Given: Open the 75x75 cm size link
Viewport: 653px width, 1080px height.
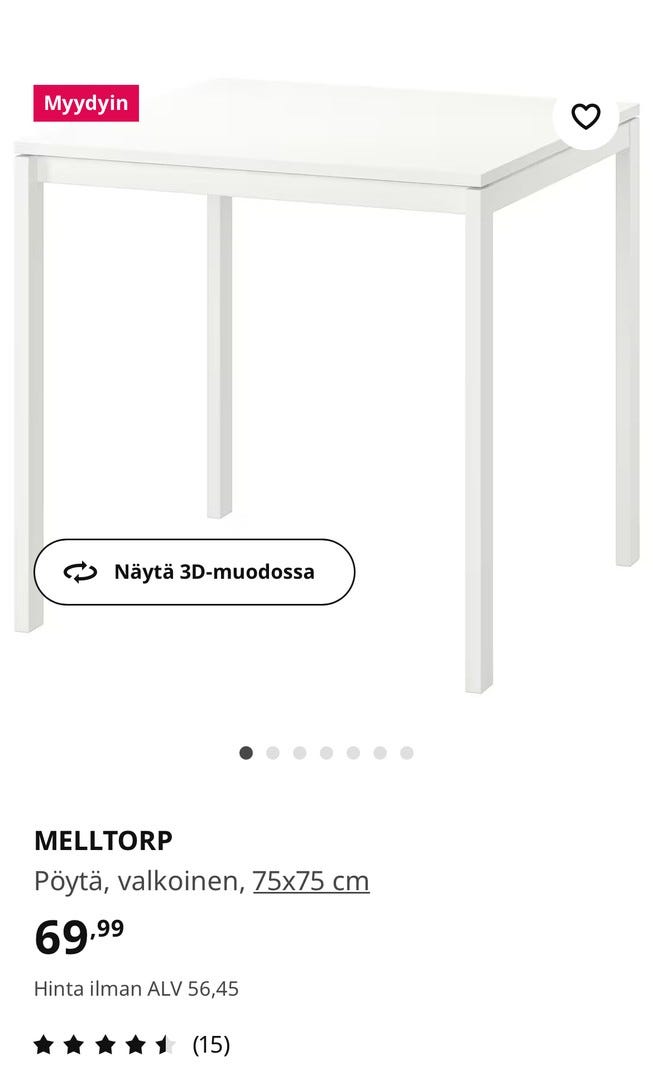Looking at the screenshot, I should (x=311, y=881).
